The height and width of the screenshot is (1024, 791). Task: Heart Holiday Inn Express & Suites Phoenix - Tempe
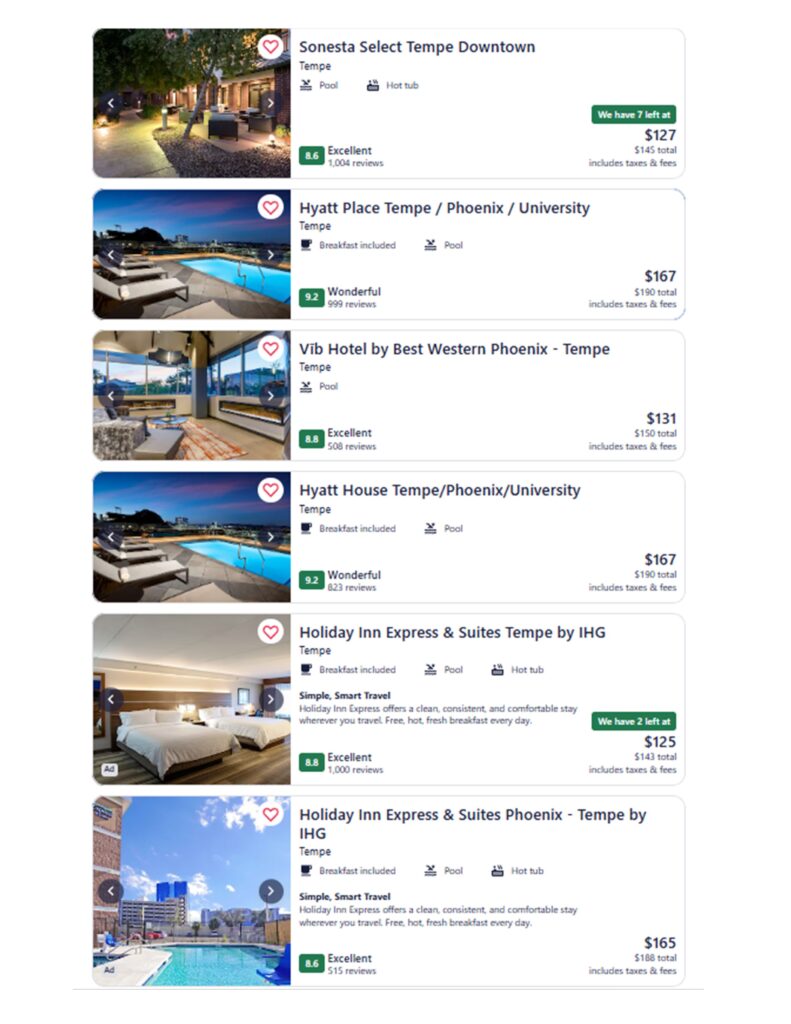point(270,815)
